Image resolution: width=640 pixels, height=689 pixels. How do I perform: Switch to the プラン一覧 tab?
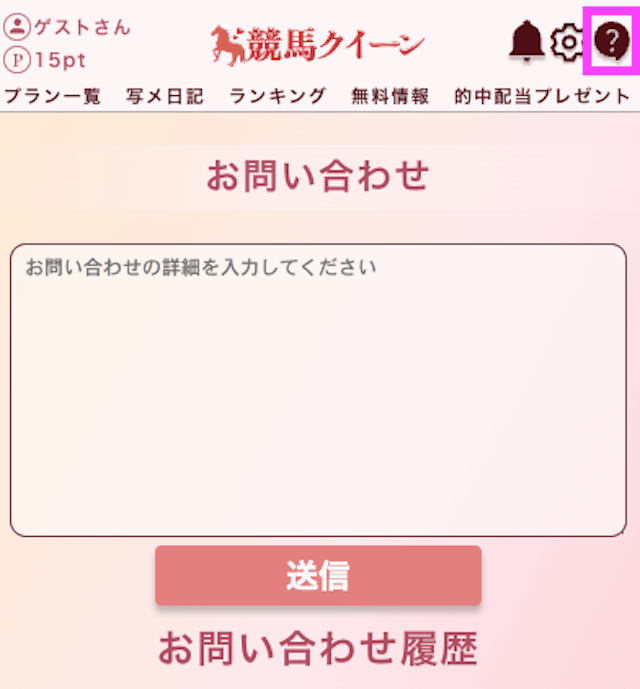click(53, 97)
